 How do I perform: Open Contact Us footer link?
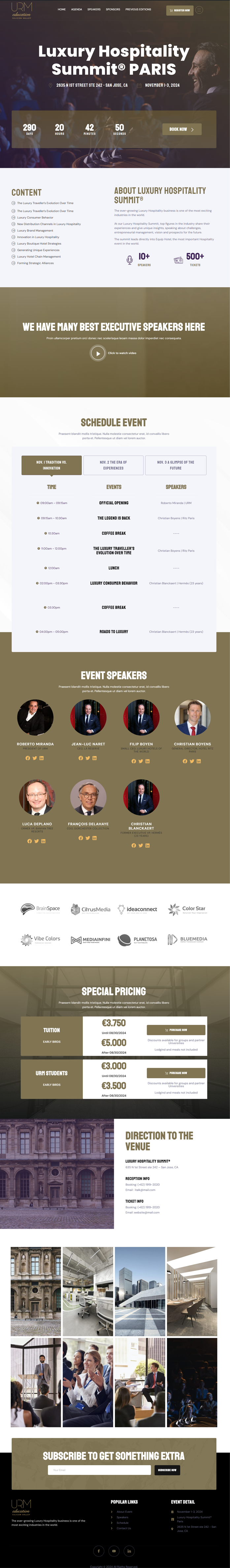pyautogui.click(x=124, y=1528)
